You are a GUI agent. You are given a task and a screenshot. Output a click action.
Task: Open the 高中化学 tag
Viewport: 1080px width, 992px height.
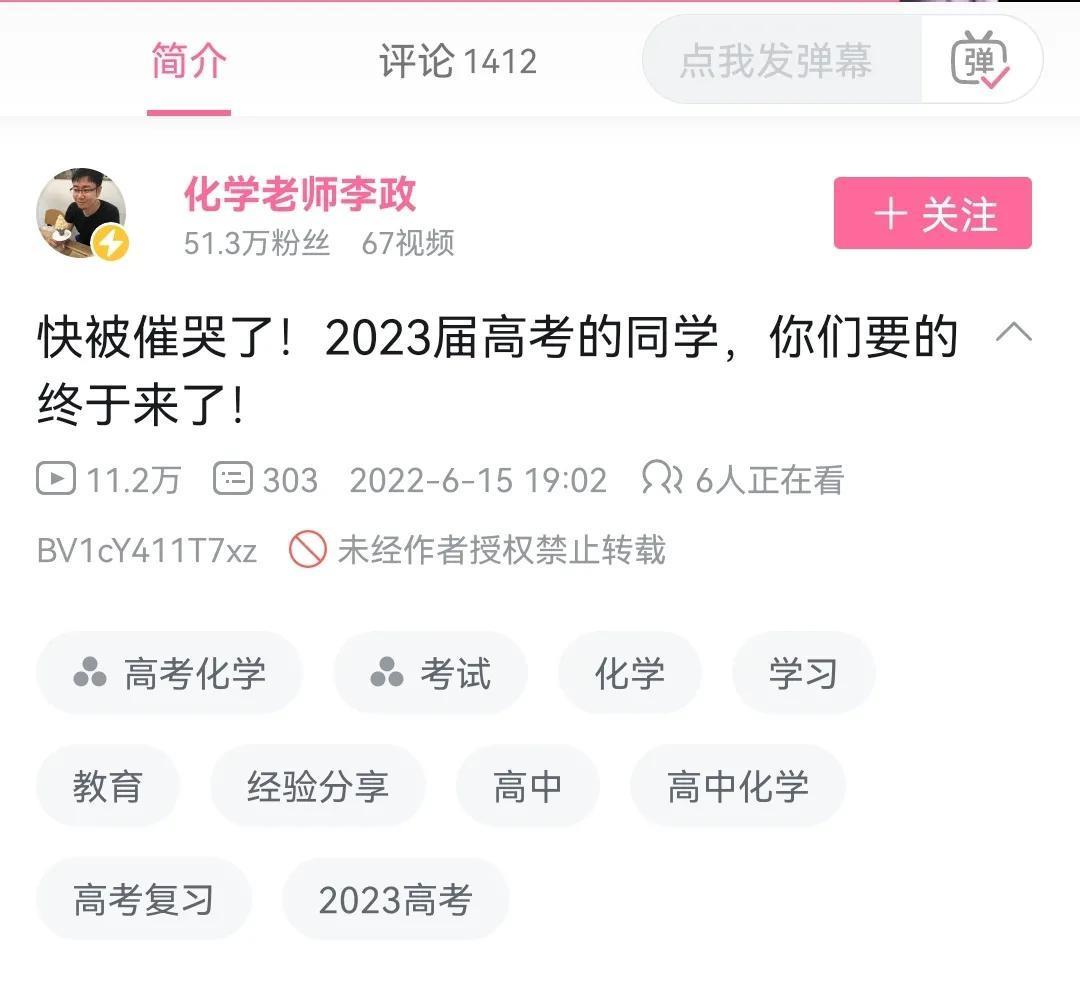738,787
